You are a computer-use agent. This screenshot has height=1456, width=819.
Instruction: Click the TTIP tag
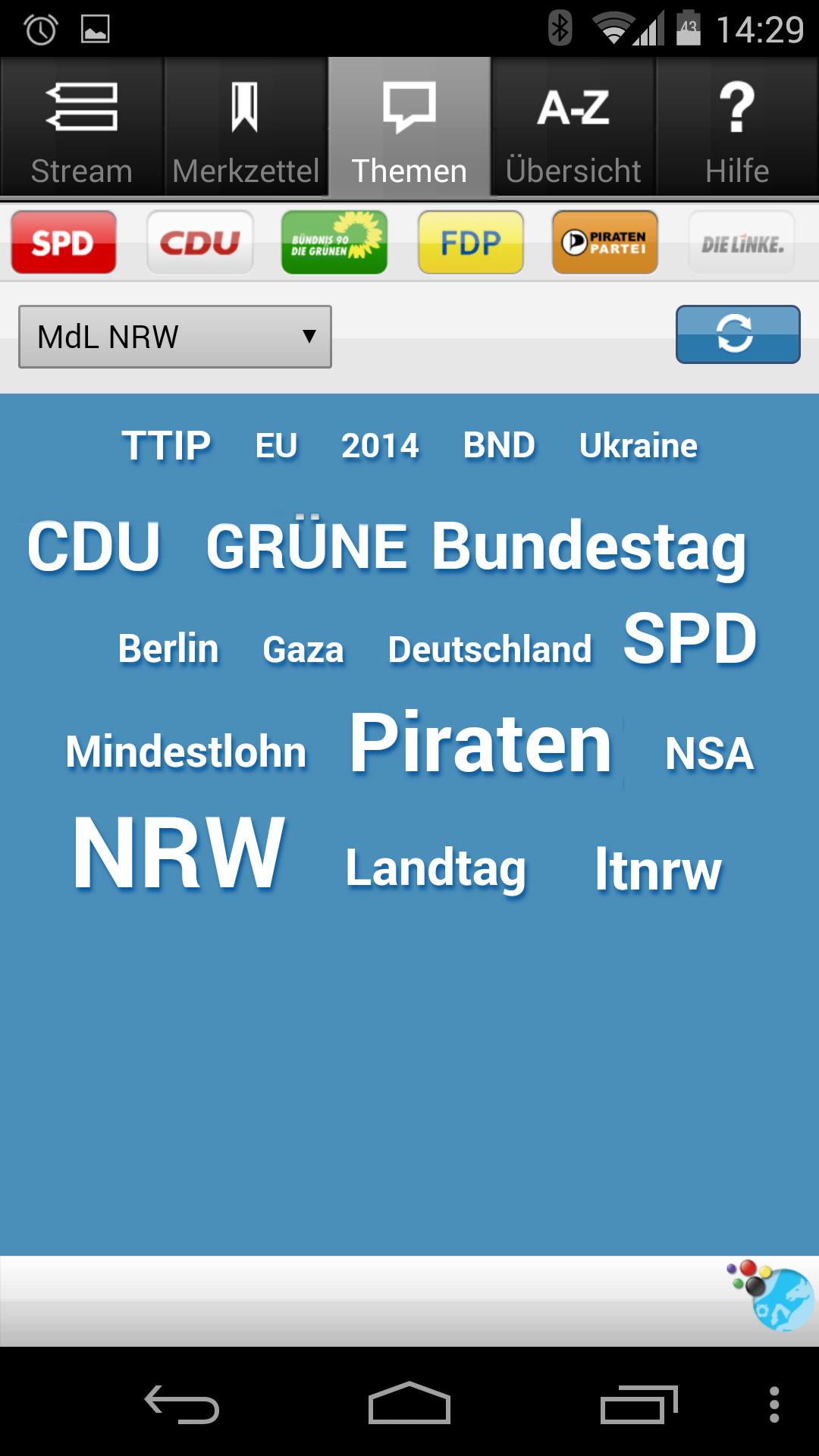(165, 444)
